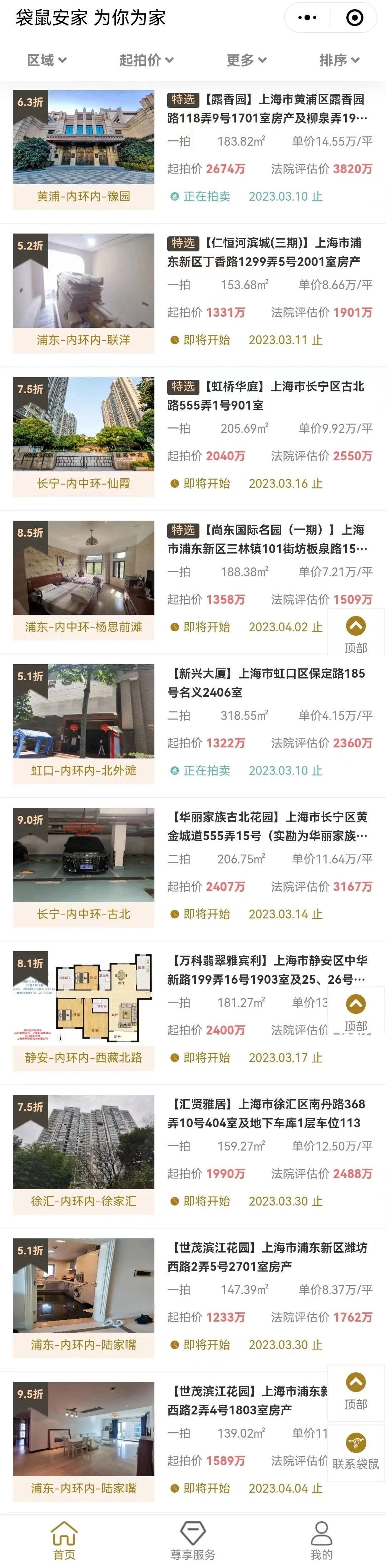Open the 更多 filter dropdown
This screenshot has width=386, height=1568.
point(247,60)
